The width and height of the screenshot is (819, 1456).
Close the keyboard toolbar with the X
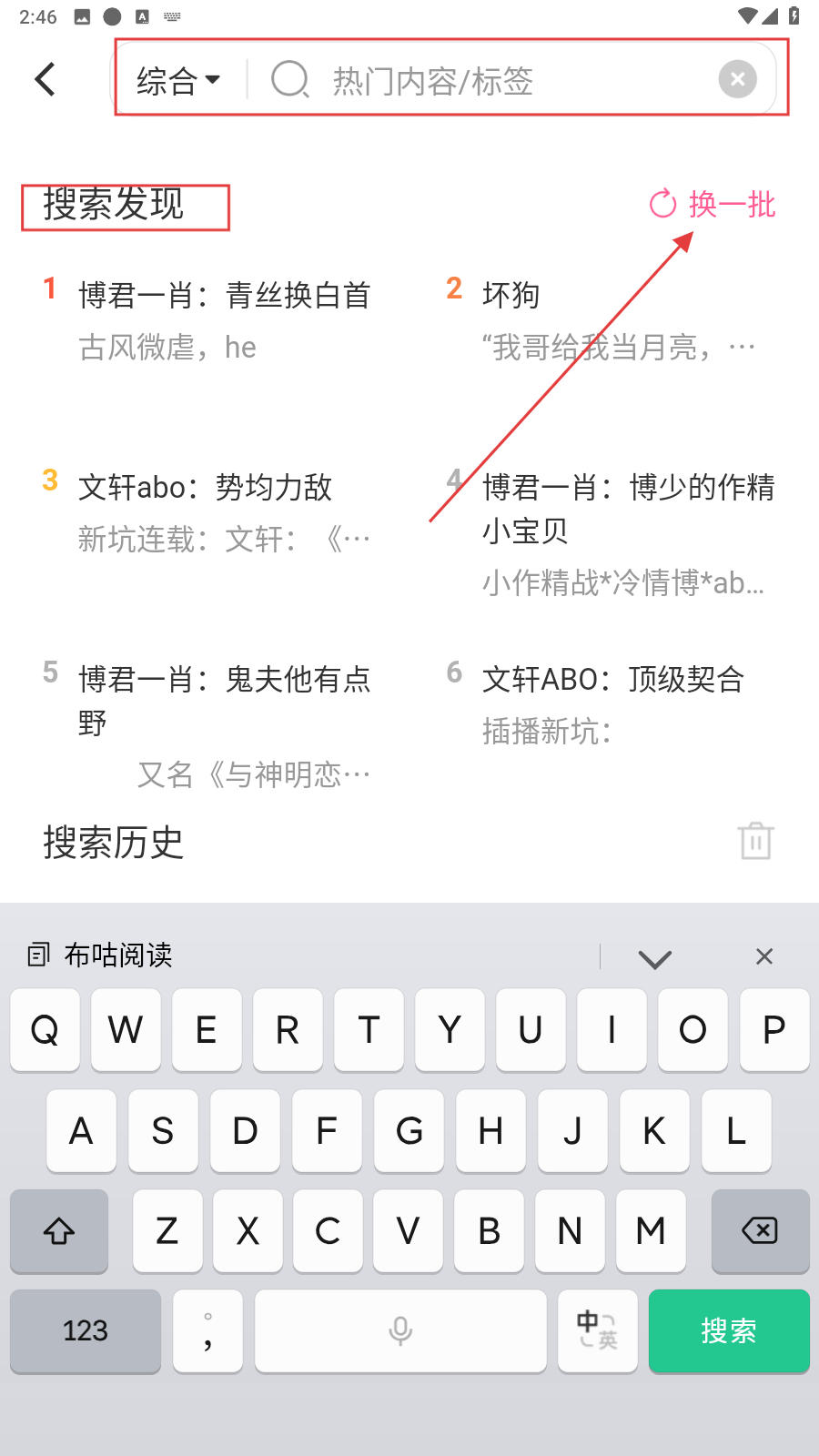(764, 956)
